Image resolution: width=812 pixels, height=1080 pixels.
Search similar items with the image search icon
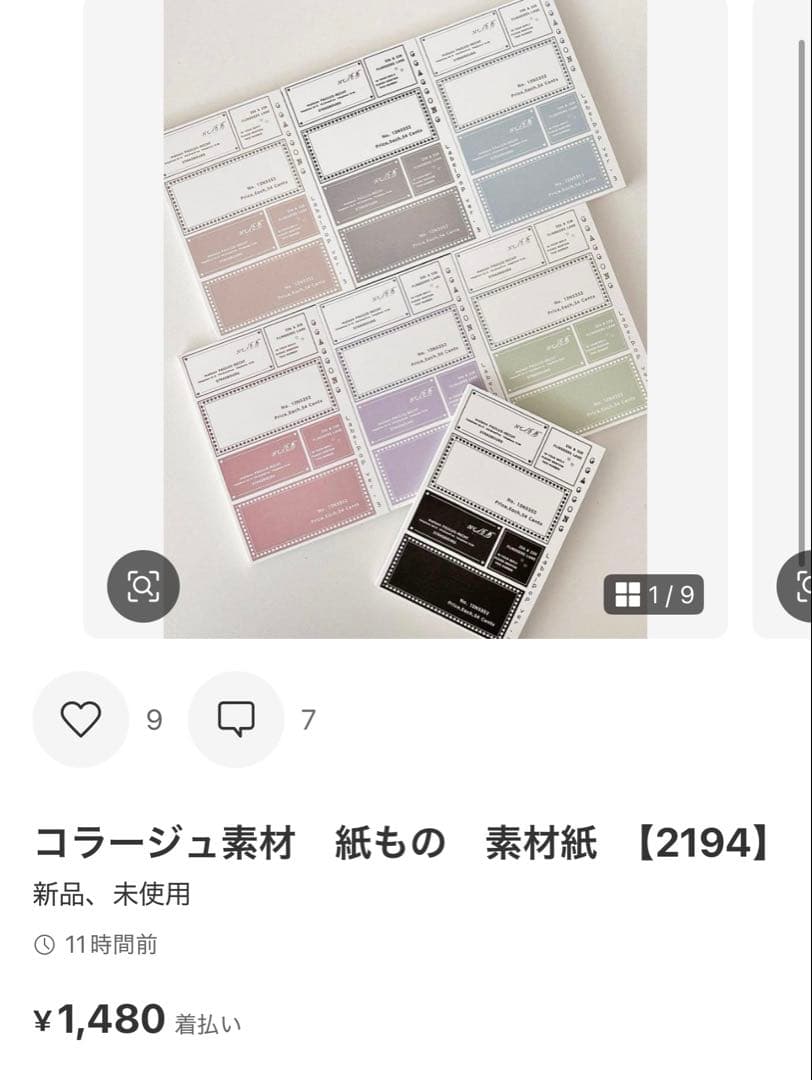(x=143, y=586)
